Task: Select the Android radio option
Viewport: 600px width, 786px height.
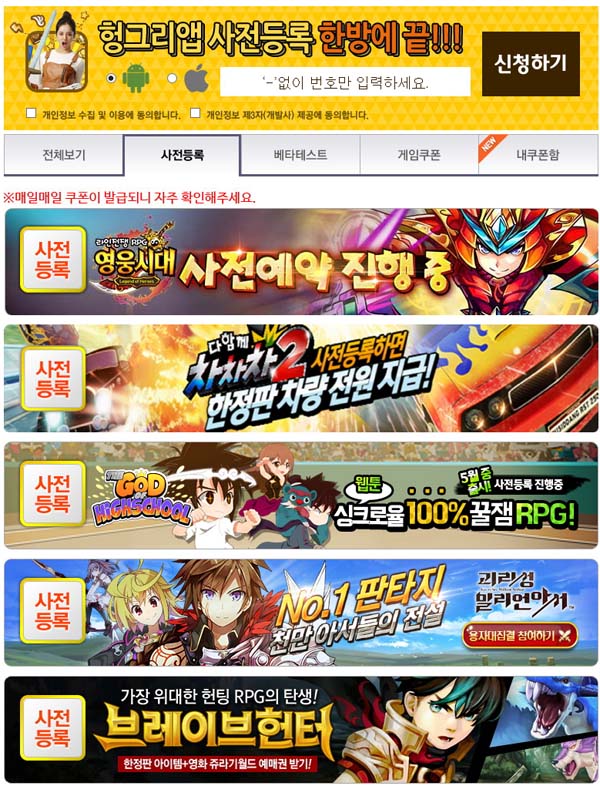Action: 112,77
